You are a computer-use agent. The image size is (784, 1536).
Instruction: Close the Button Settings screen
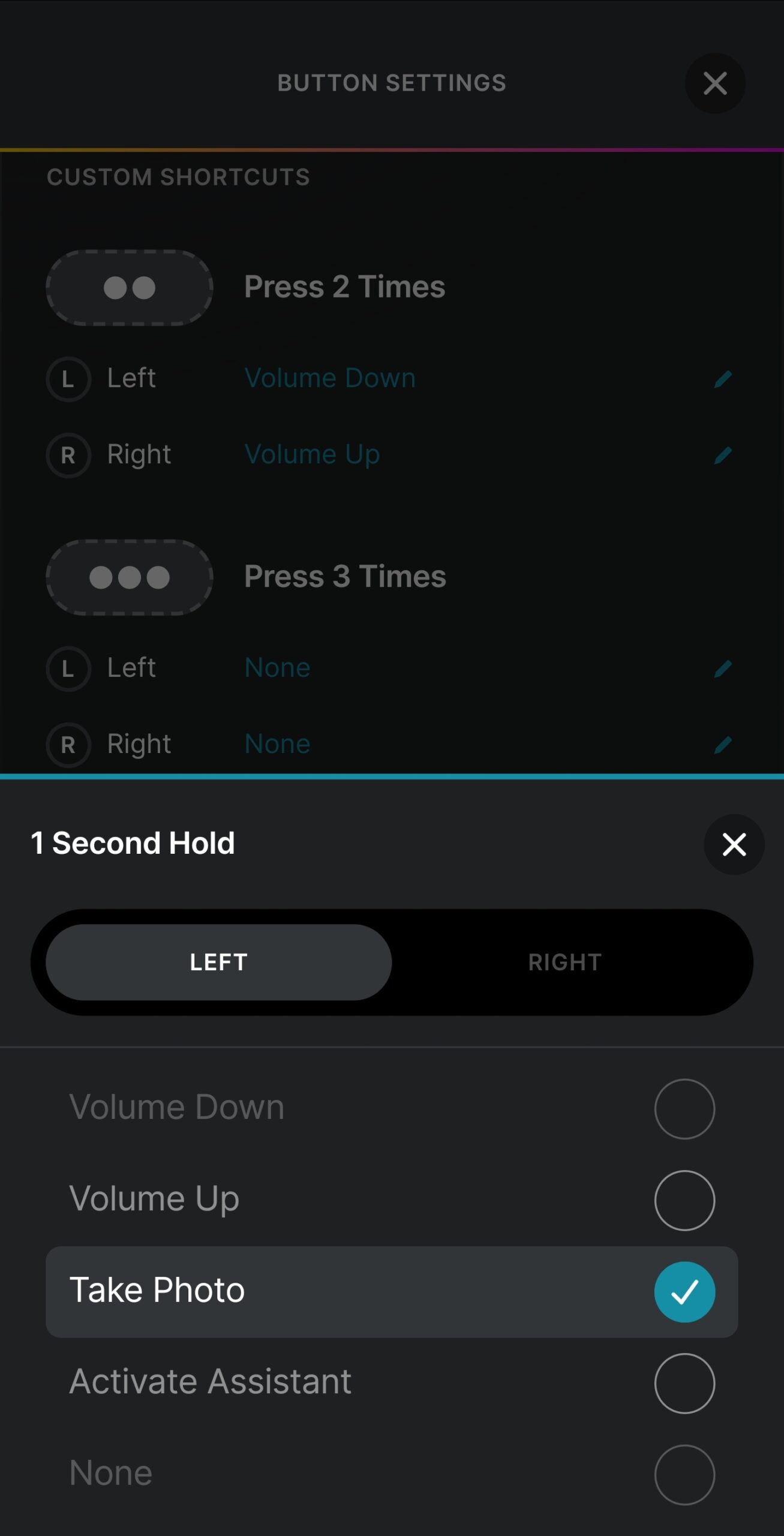pos(715,83)
